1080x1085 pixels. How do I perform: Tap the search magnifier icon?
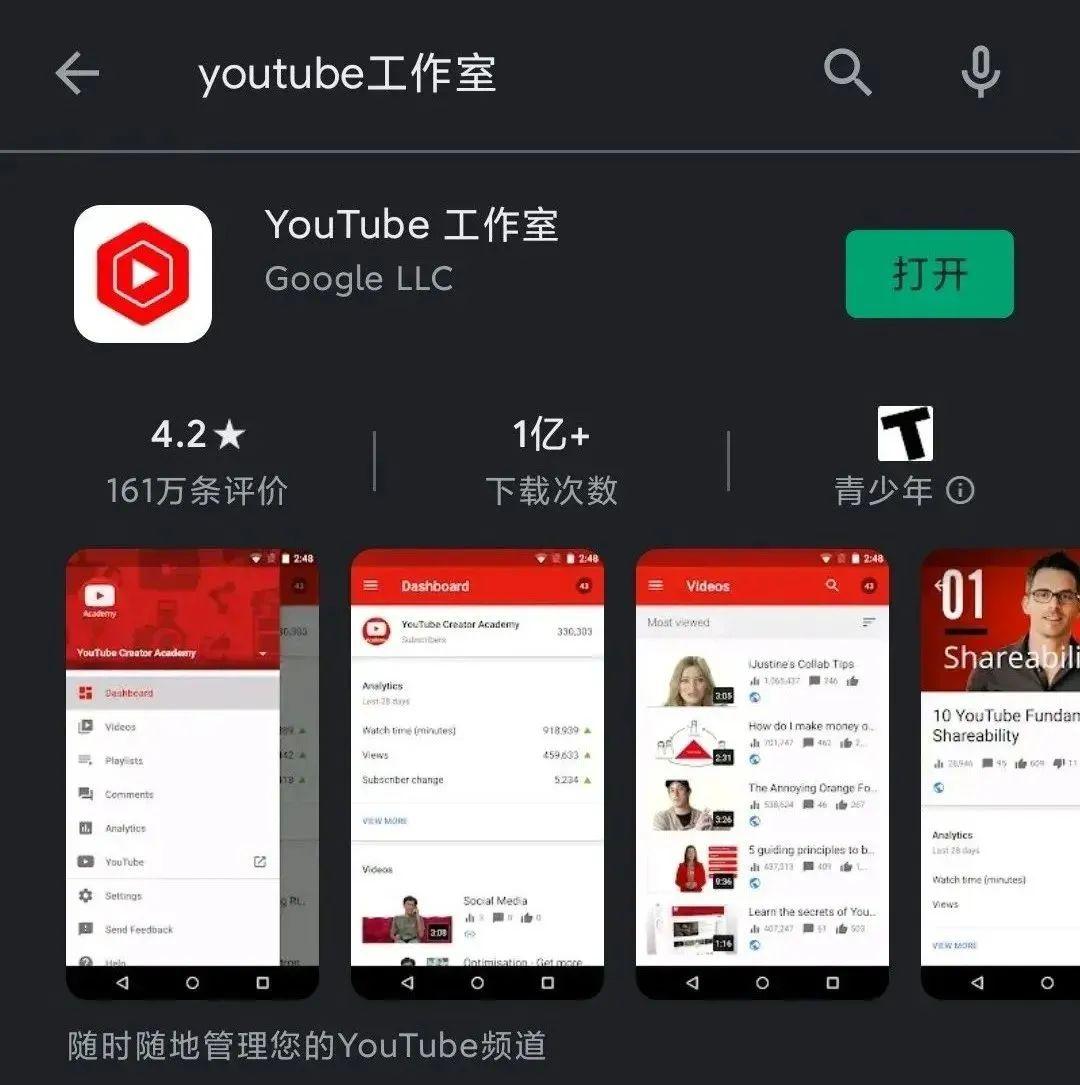coord(848,73)
